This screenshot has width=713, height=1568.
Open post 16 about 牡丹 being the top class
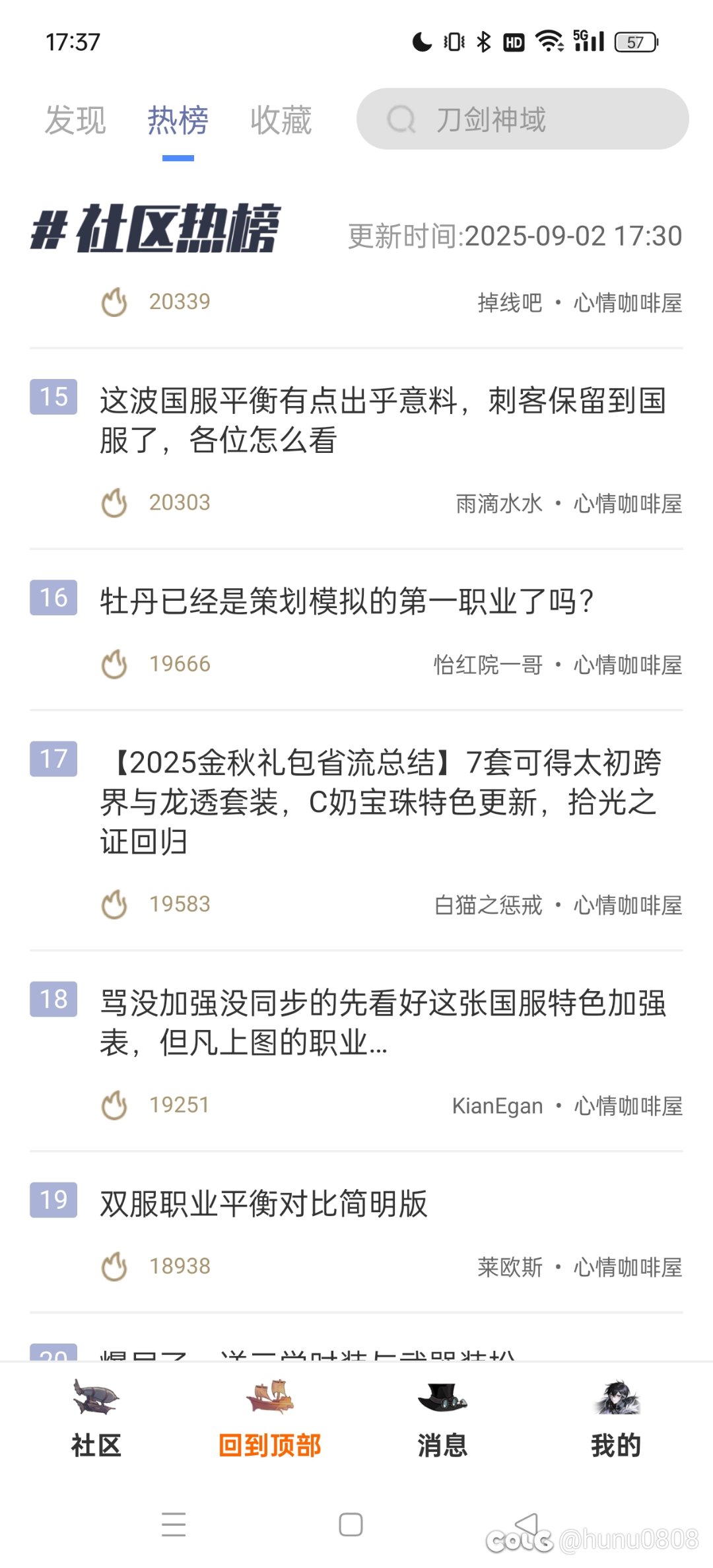click(x=347, y=601)
